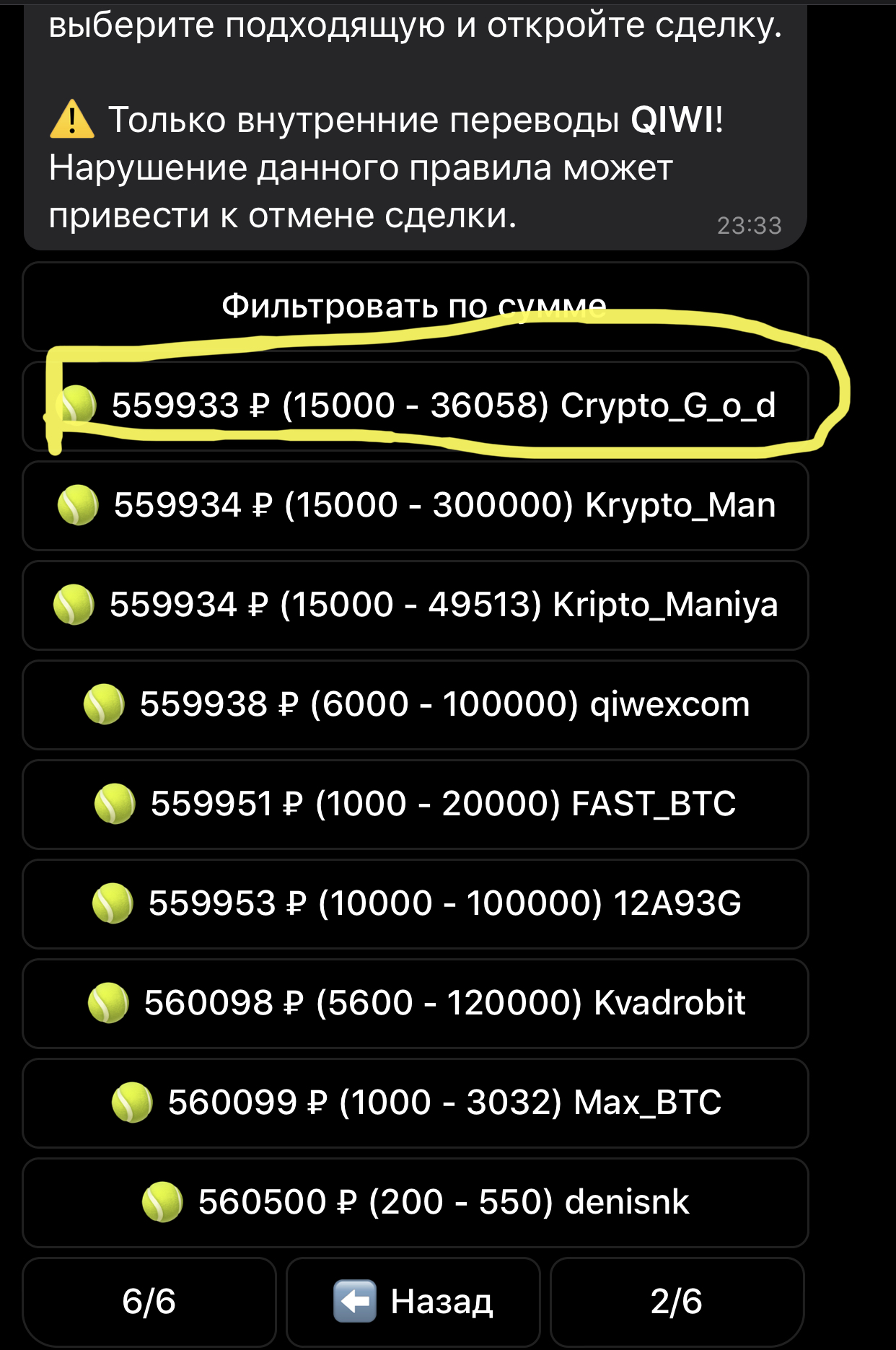Image resolution: width=896 pixels, height=1350 pixels.
Task: Choose the 12A93G offer
Action: 415,904
